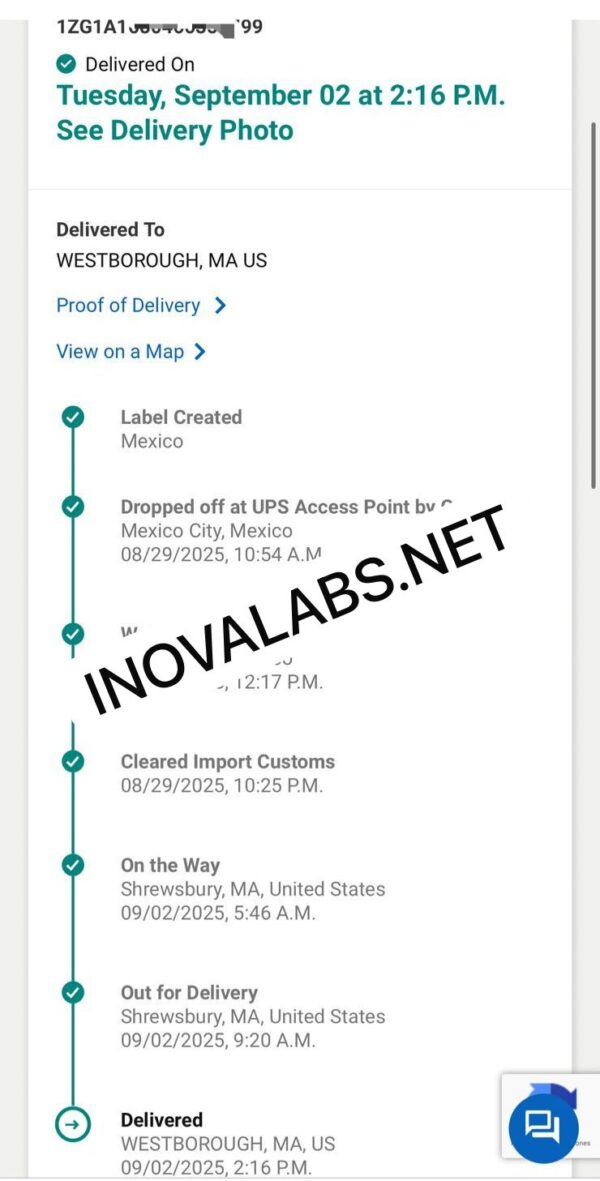The width and height of the screenshot is (600, 1181).
Task: Open the chat assistant button
Action: [x=543, y=1127]
